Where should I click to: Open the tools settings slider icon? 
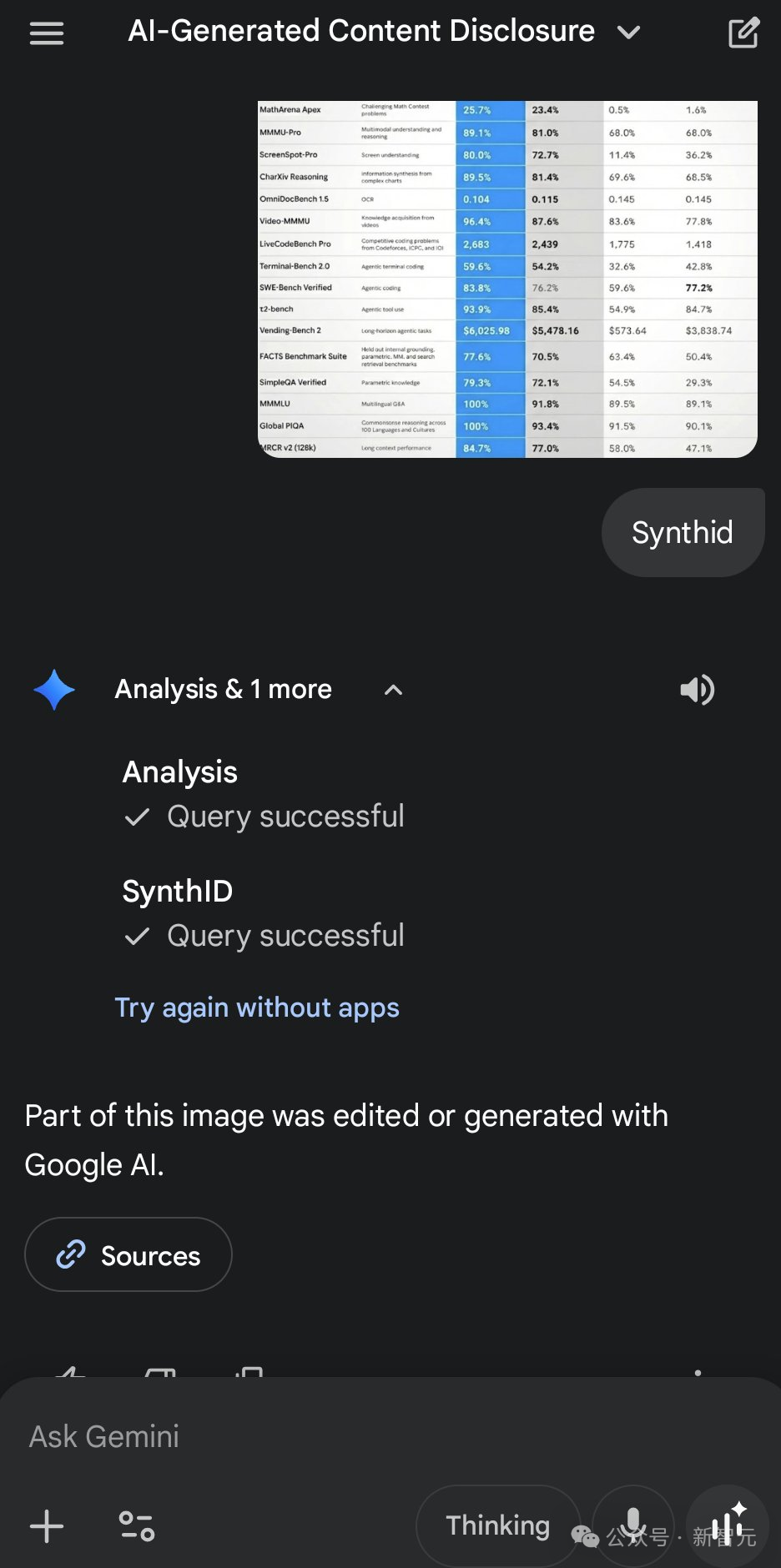[137, 1526]
